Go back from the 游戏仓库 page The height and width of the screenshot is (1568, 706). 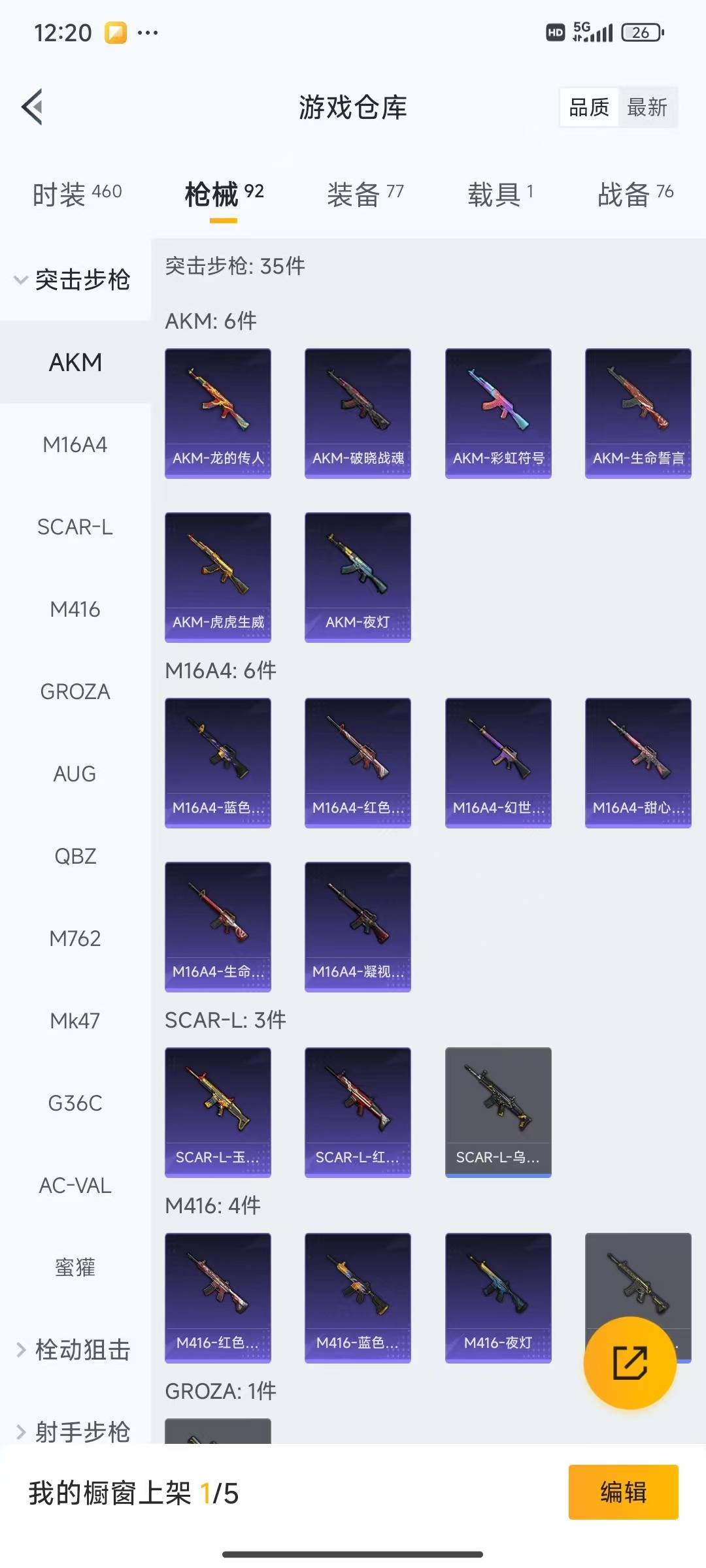33,106
